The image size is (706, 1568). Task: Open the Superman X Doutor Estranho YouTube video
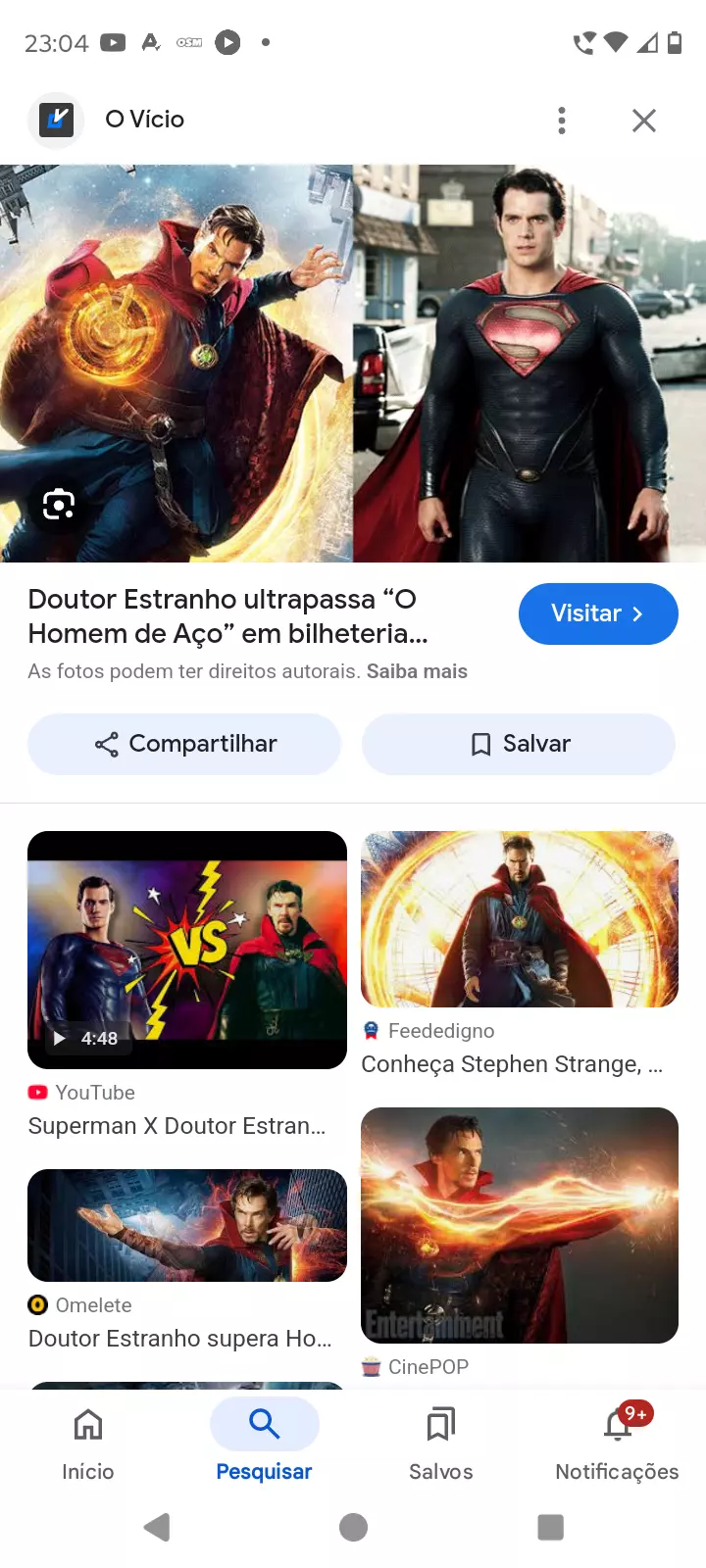click(187, 950)
